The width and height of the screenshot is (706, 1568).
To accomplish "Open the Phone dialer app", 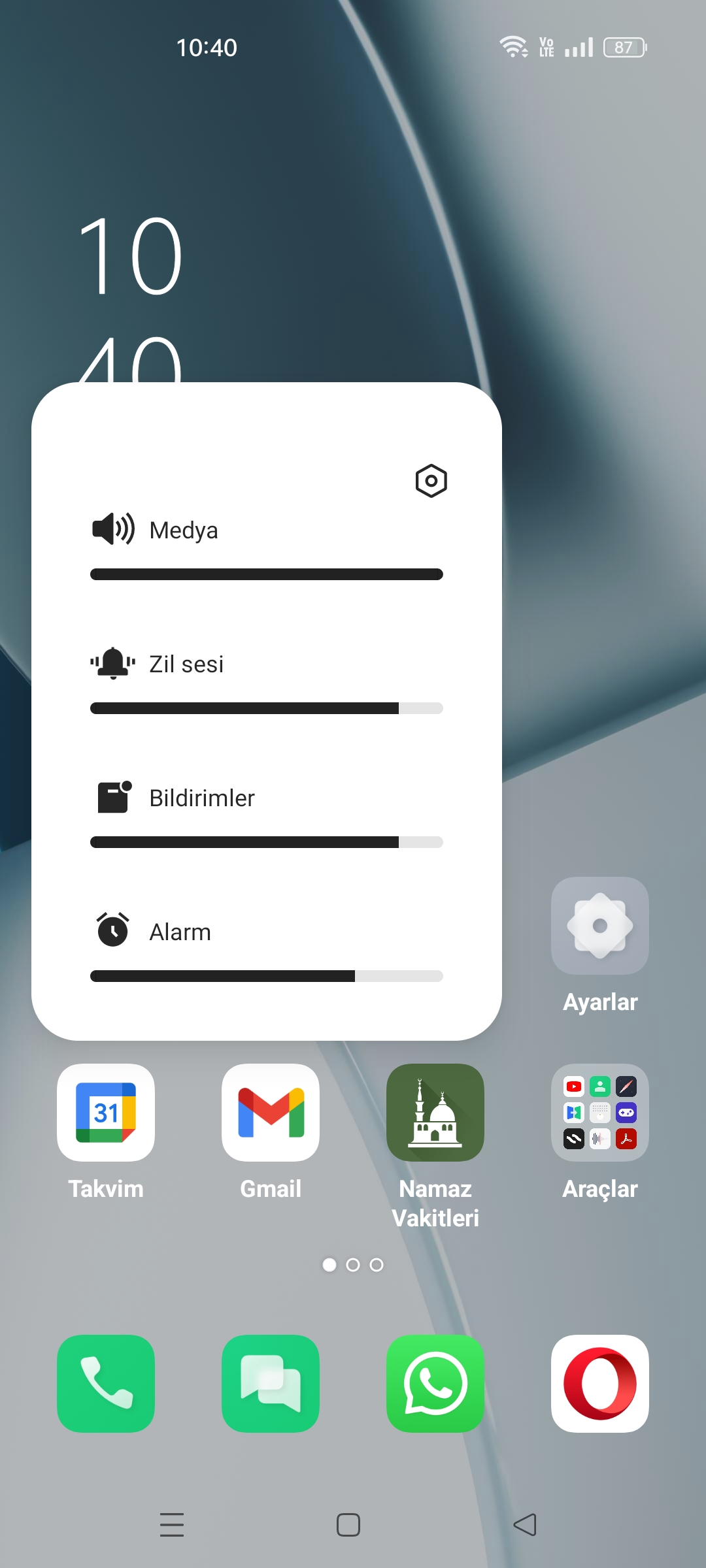I will coord(106,1384).
